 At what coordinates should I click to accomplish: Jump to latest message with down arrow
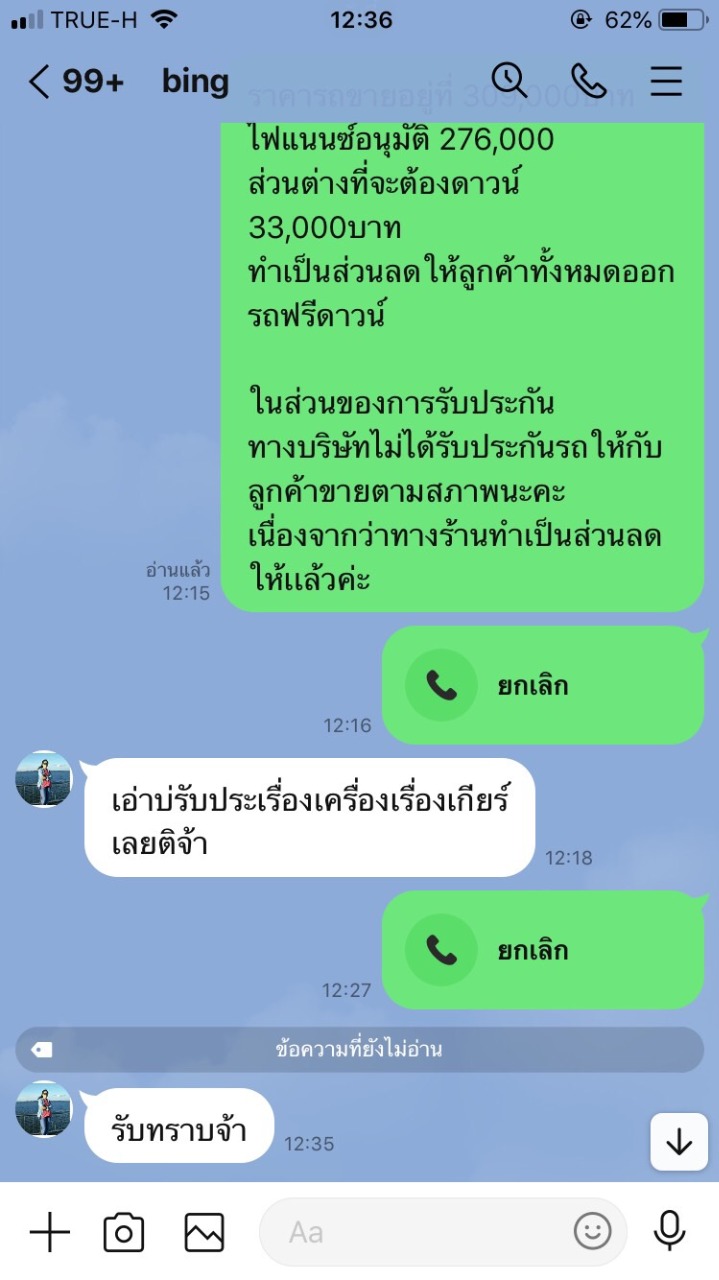(x=679, y=1141)
